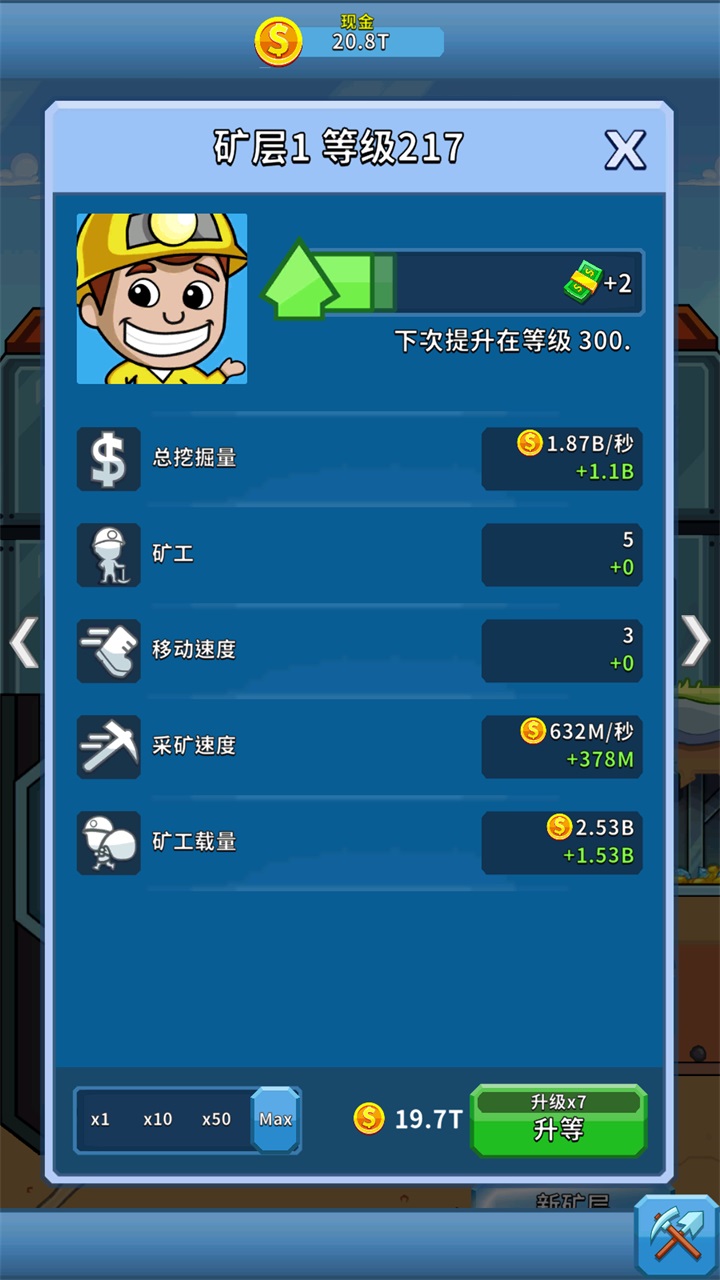Select the x1 upgrade multiplier
720x1280 pixels.
pos(101,1120)
